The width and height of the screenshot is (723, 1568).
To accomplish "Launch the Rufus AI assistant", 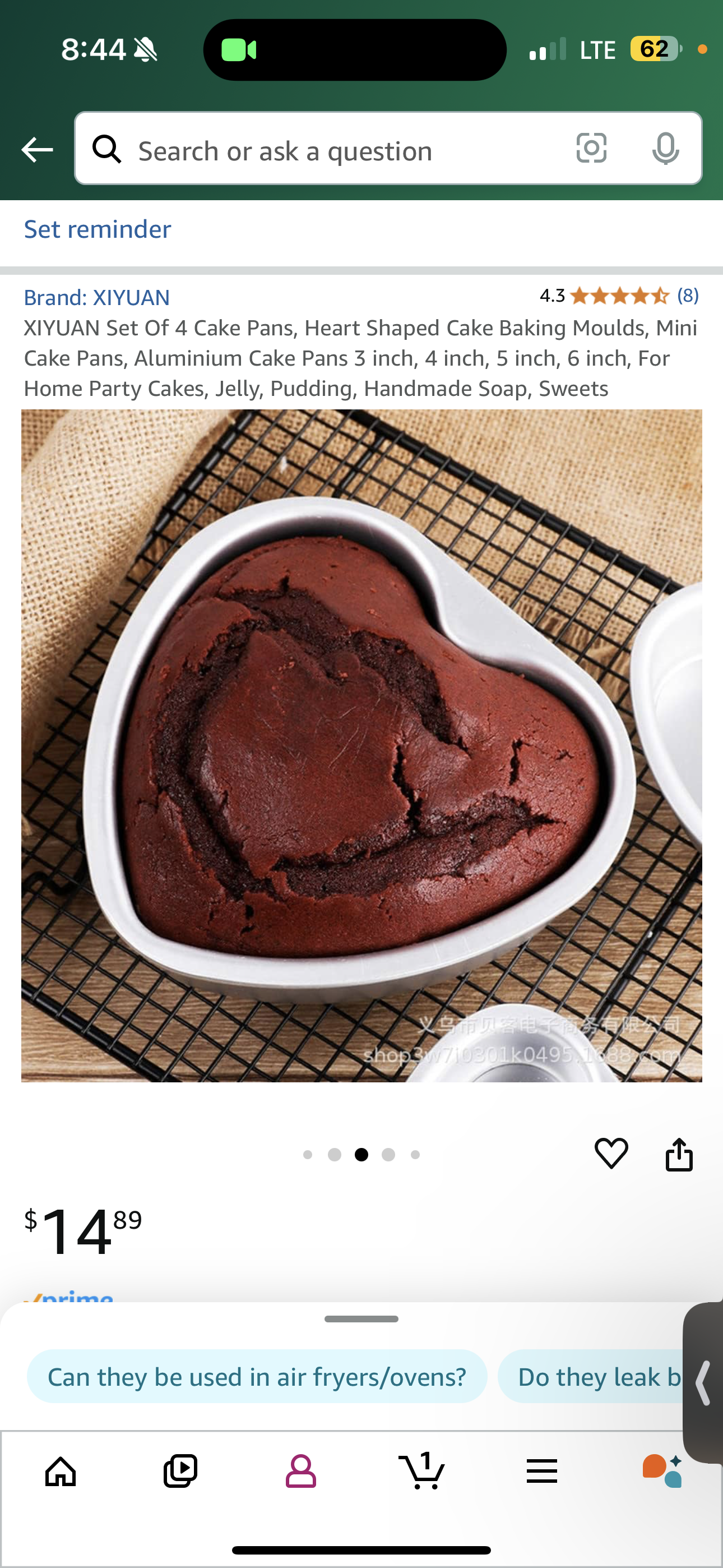I will coord(662,1472).
